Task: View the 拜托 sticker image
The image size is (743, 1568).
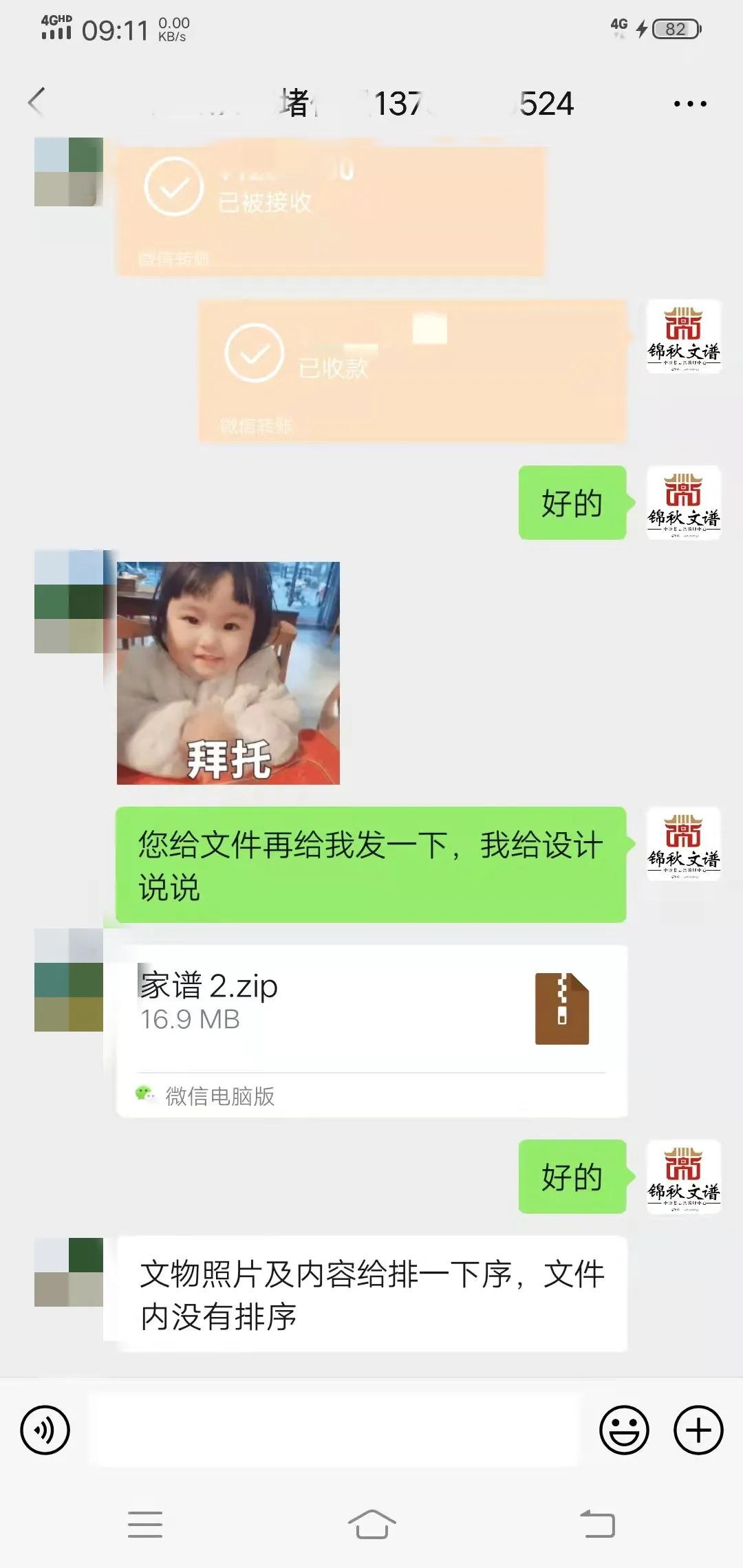Action: [228, 673]
